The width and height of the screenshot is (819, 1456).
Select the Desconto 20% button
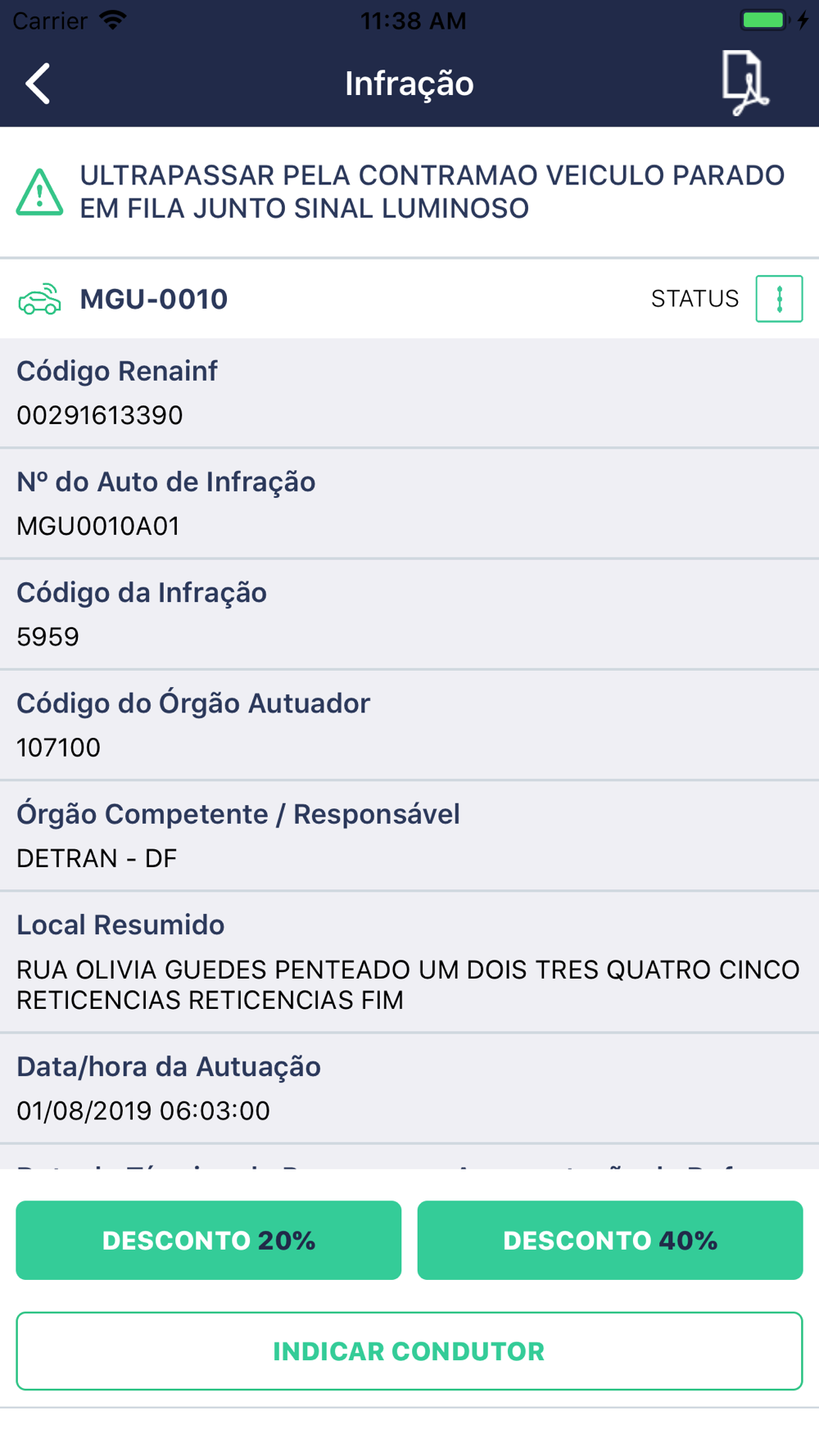point(209,1240)
